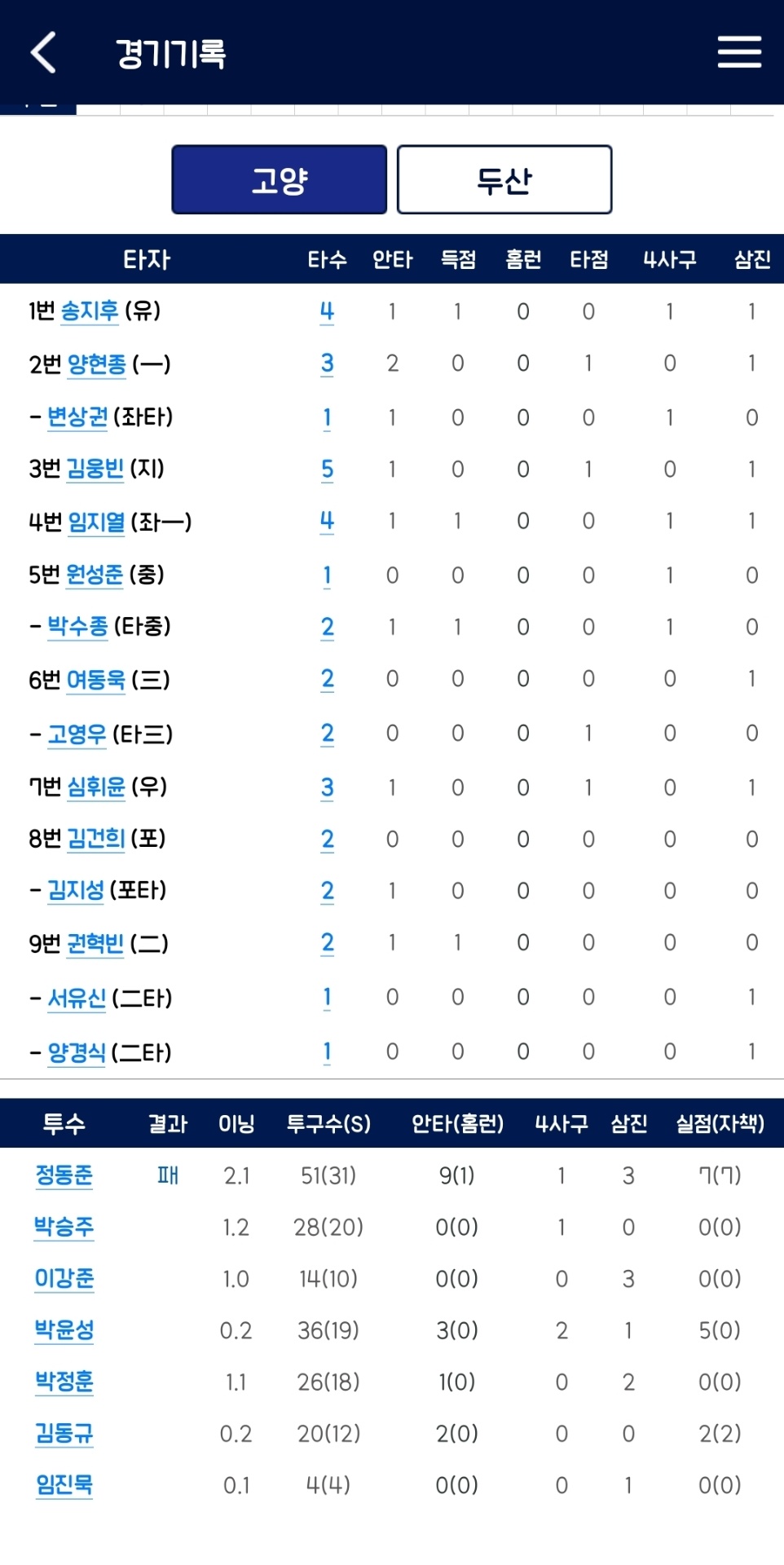The height and width of the screenshot is (1565, 784).
Task: Open 심휘윤's player link
Action: pyautogui.click(x=96, y=787)
